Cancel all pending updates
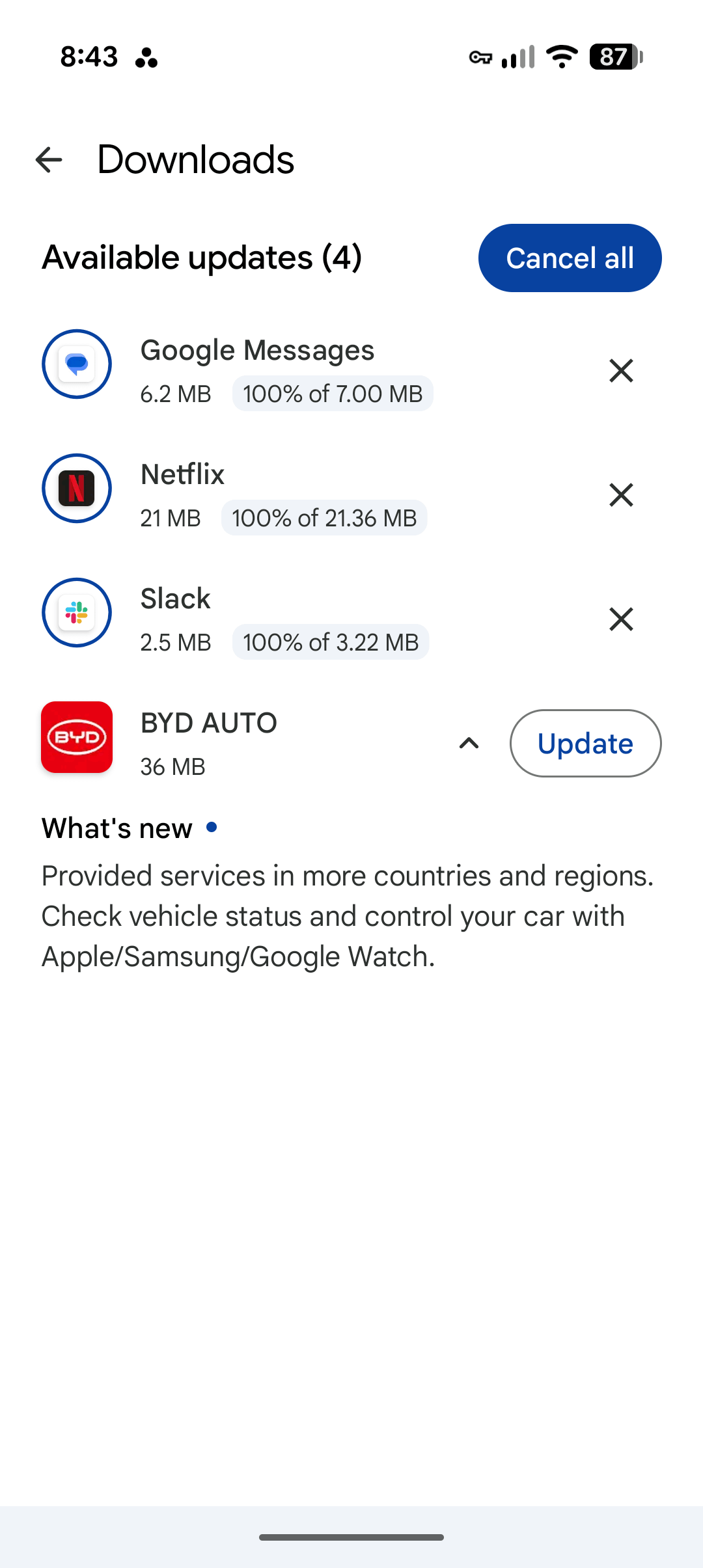The width and height of the screenshot is (703, 1568). pos(570,258)
